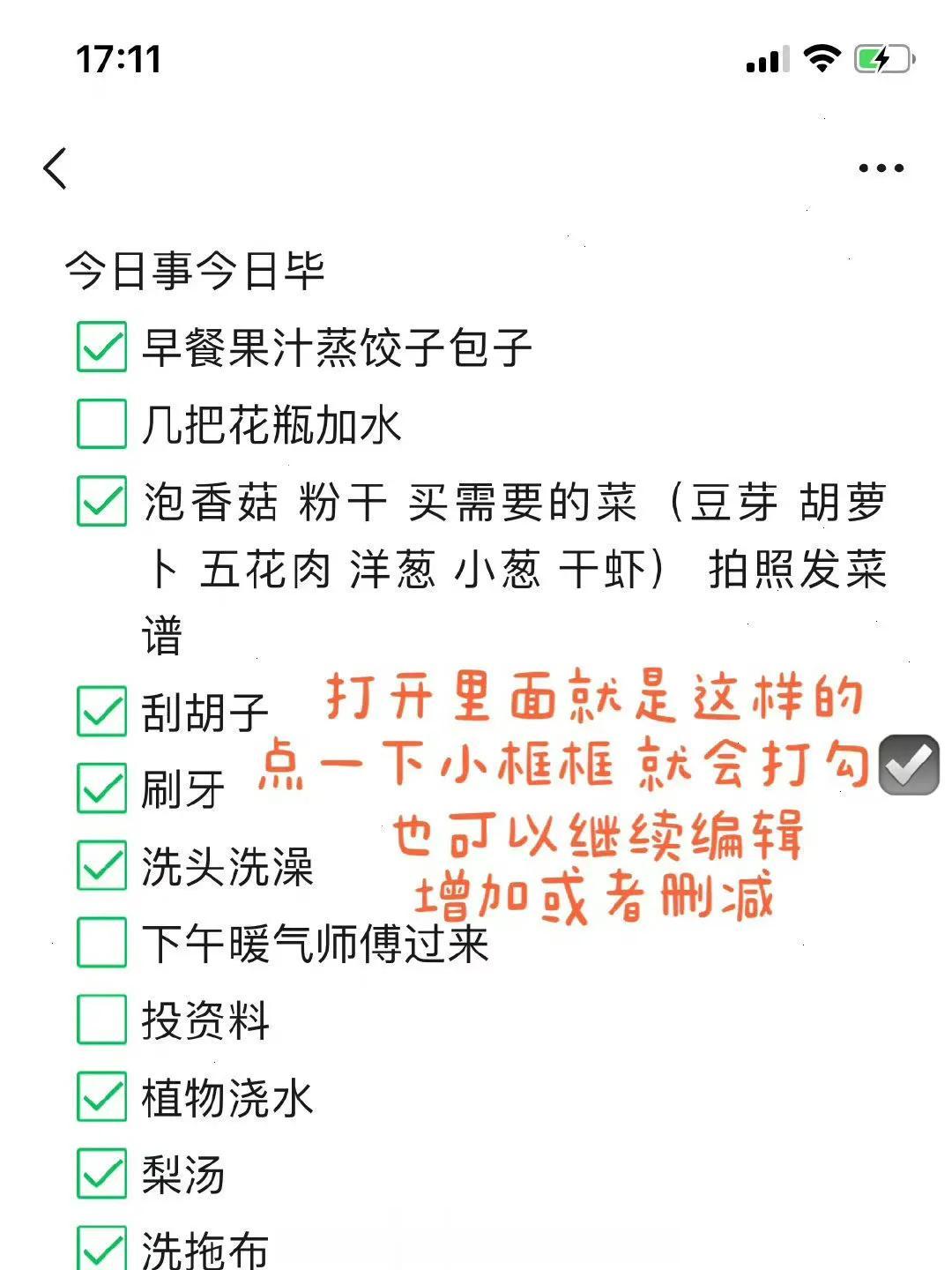
Task: Open the three-dot overflow menu
Action: 881,168
